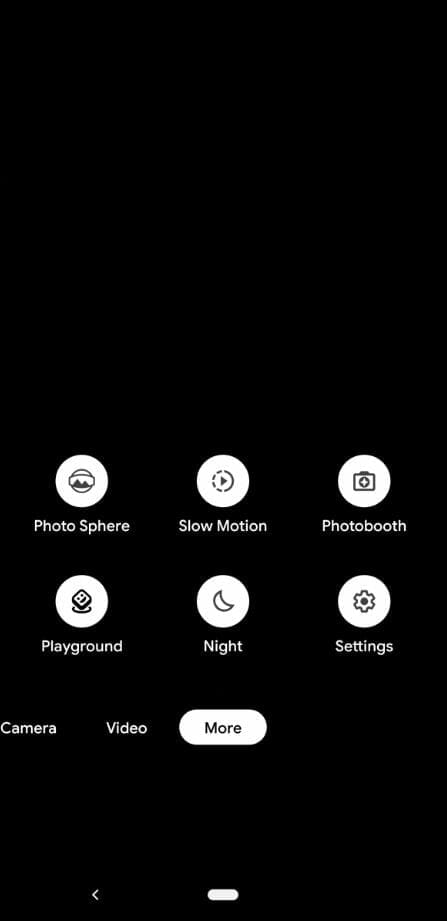Screen dimensions: 447x921
Task: Select Slow Motion mode
Action: (x=223, y=481)
